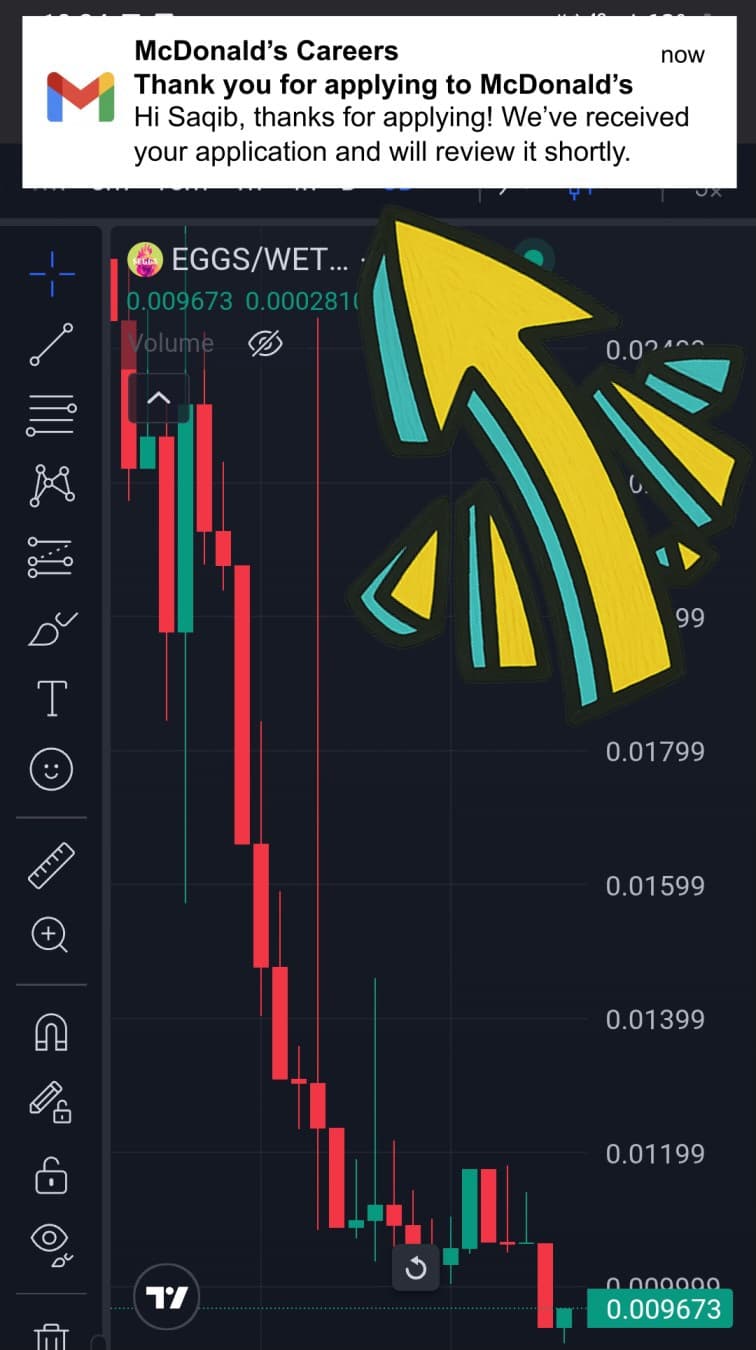
Task: Enable stay-in-drawing-mode pencil lock
Action: tap(51, 1102)
